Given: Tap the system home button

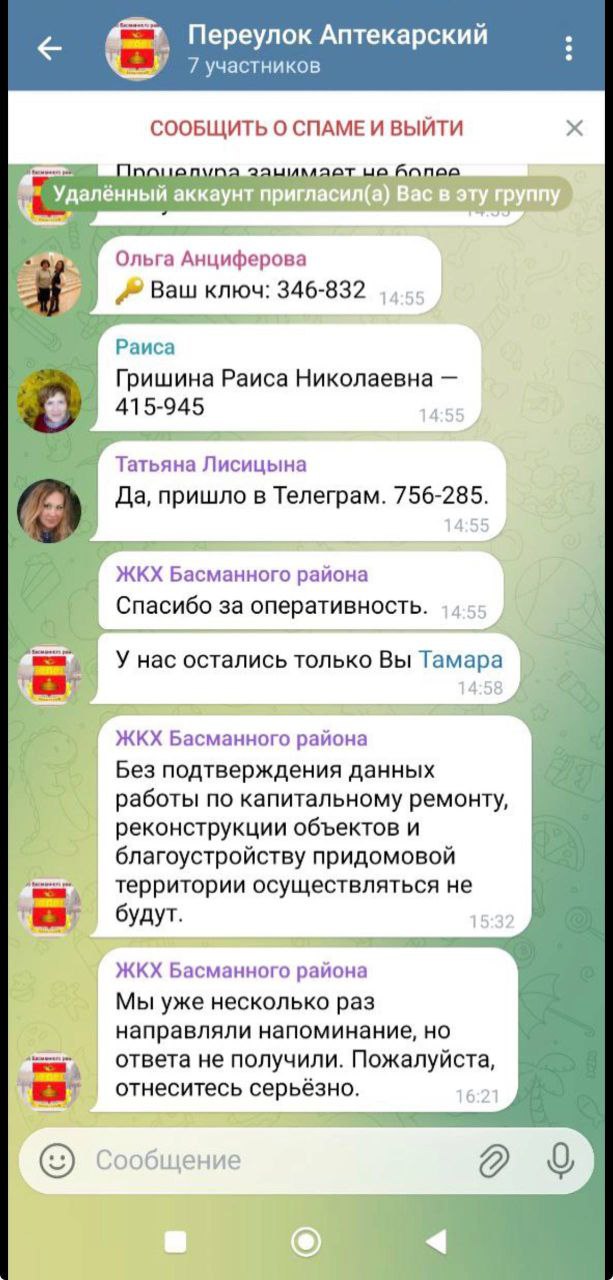Looking at the screenshot, I should pos(305,1242).
